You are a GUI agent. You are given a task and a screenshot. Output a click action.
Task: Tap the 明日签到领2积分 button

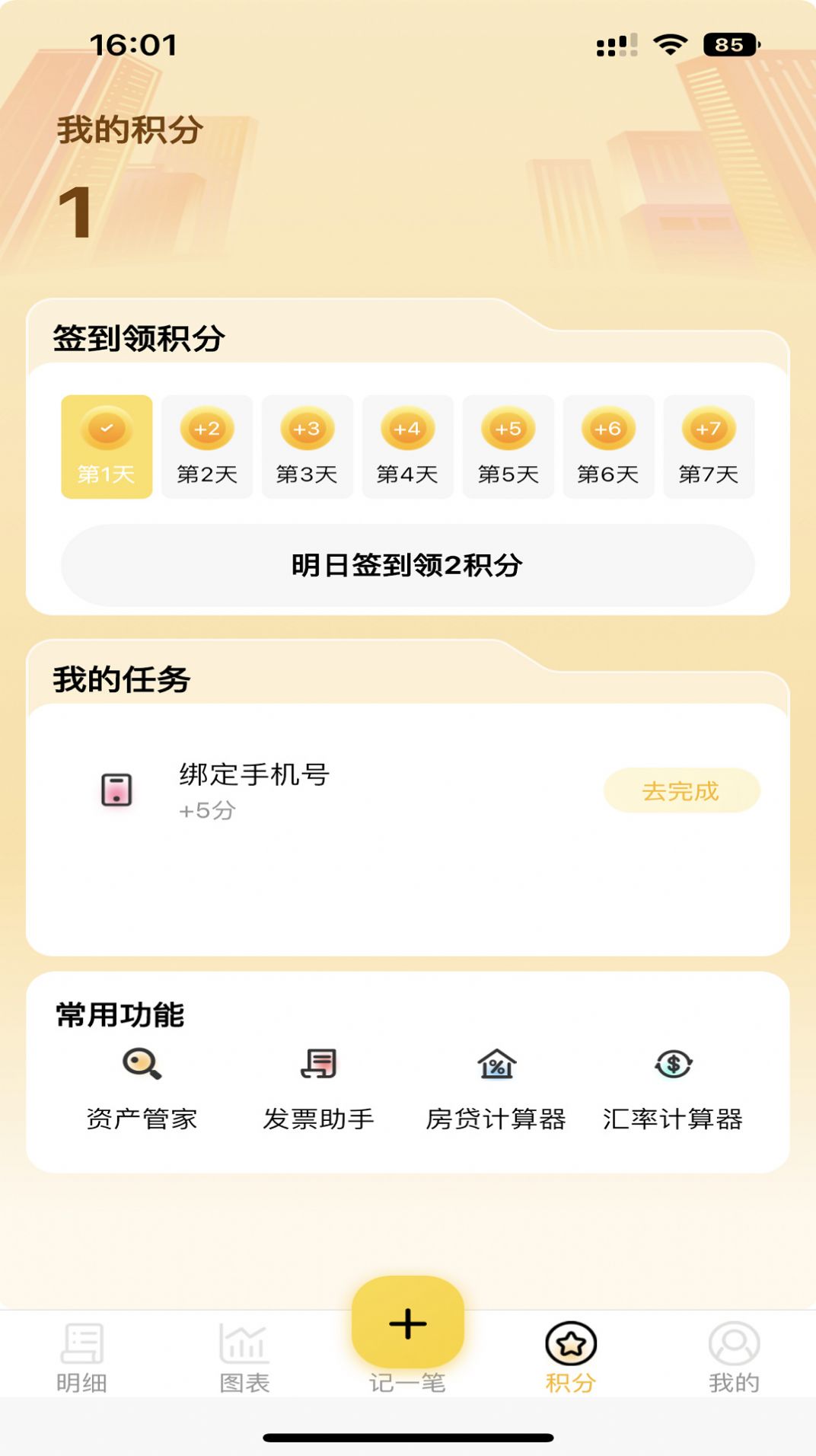point(408,566)
